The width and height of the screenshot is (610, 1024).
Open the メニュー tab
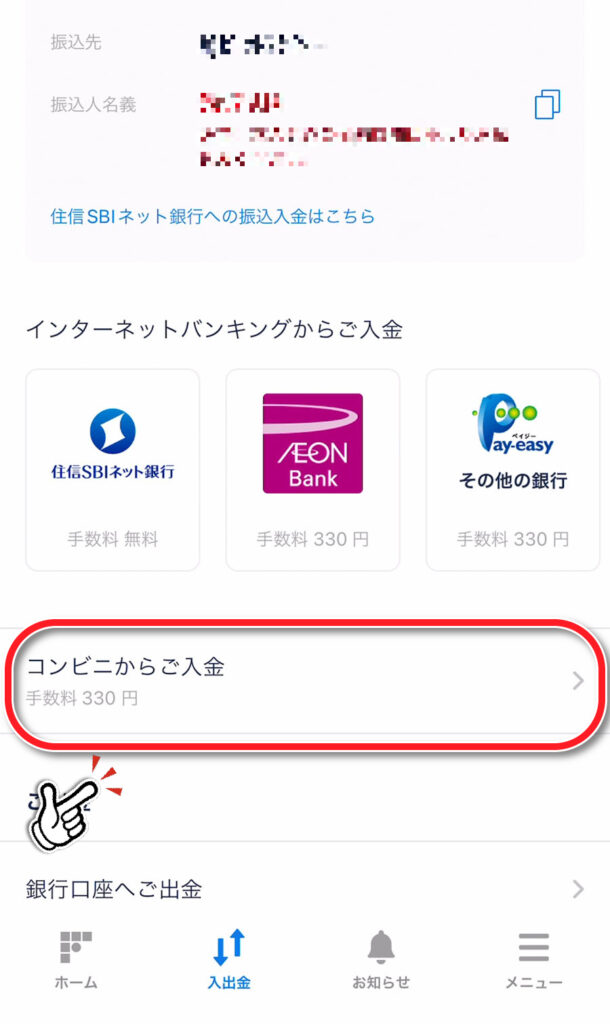point(534,960)
